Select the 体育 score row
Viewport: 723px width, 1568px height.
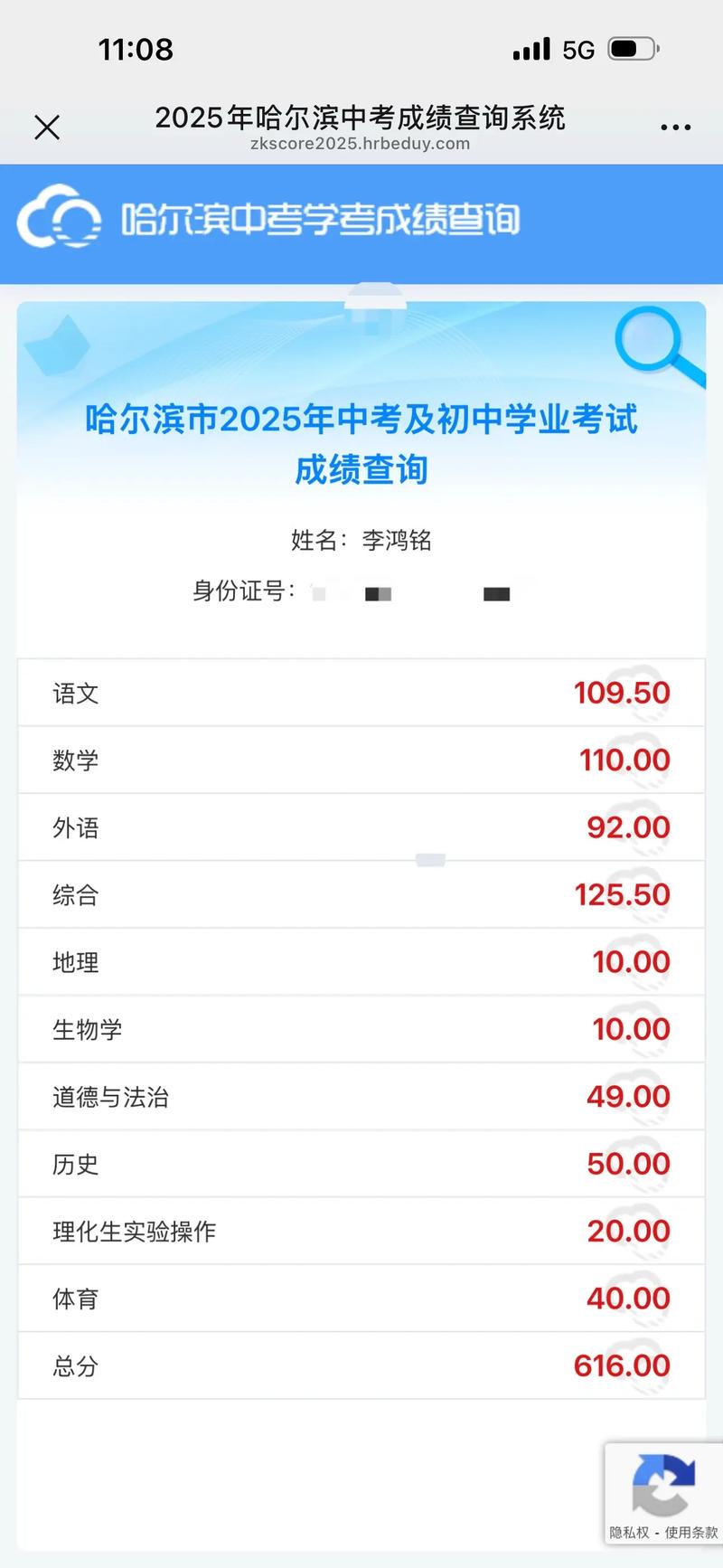click(x=361, y=1299)
